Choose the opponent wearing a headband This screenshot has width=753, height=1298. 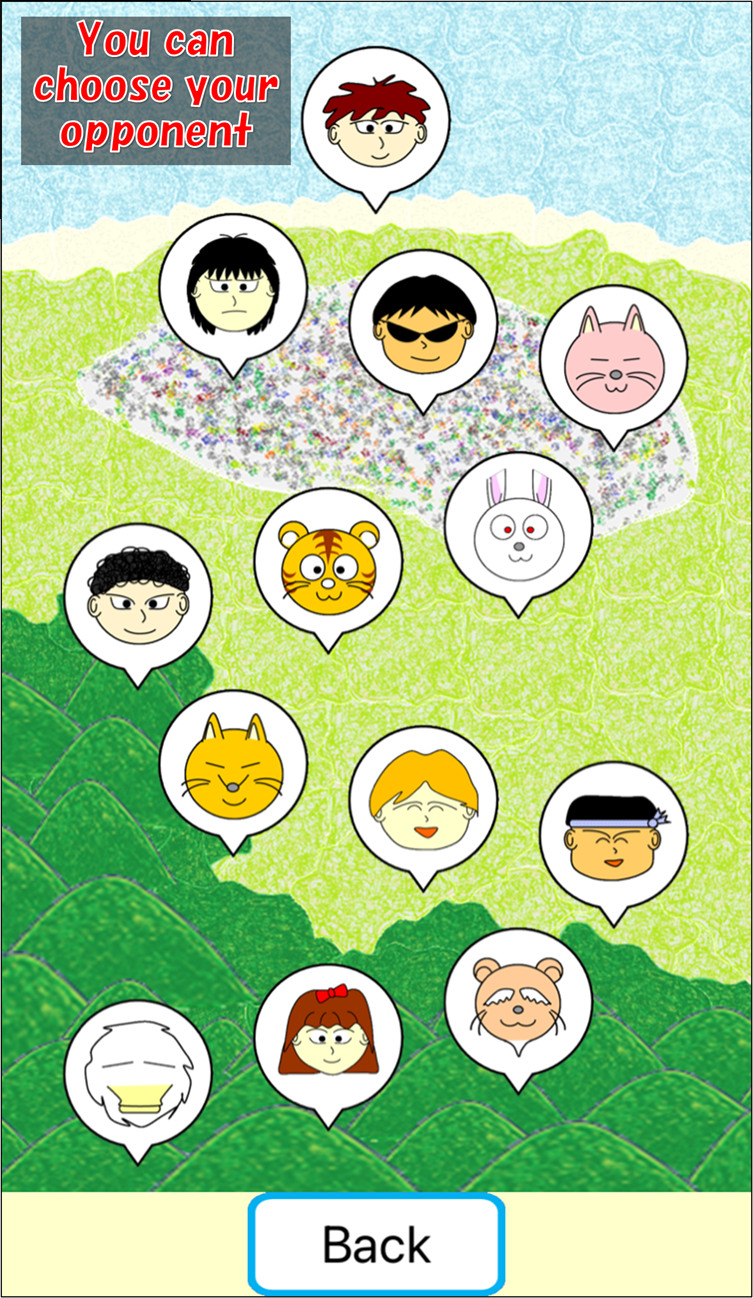point(613,836)
